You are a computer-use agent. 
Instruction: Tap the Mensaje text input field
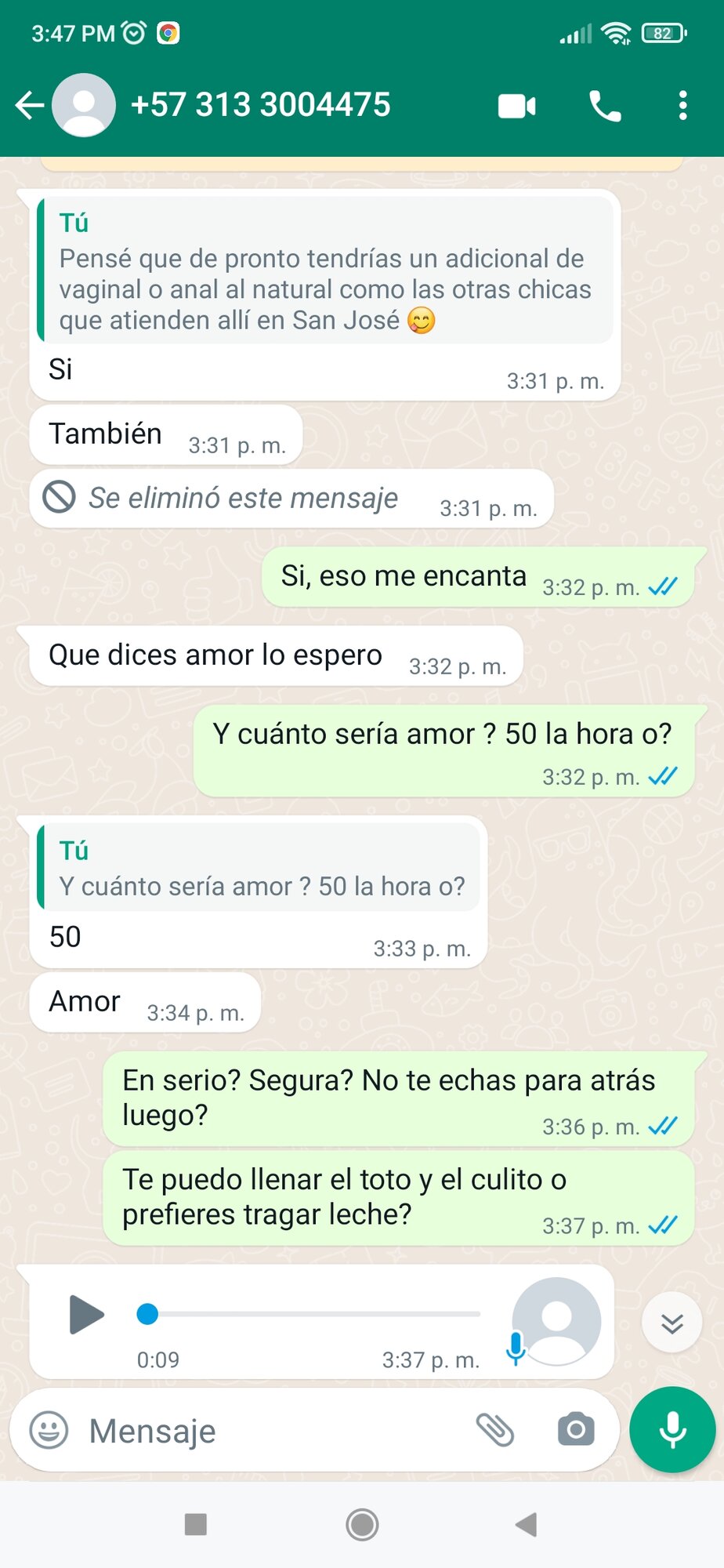235,1430
